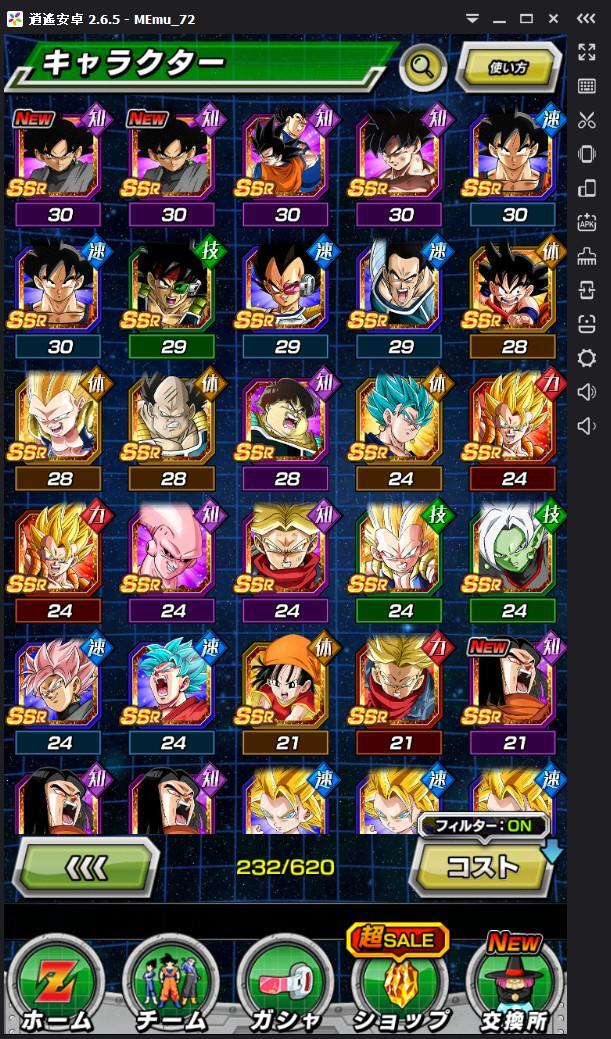
Task: Tap the back arrows button
Action: (x=88, y=867)
